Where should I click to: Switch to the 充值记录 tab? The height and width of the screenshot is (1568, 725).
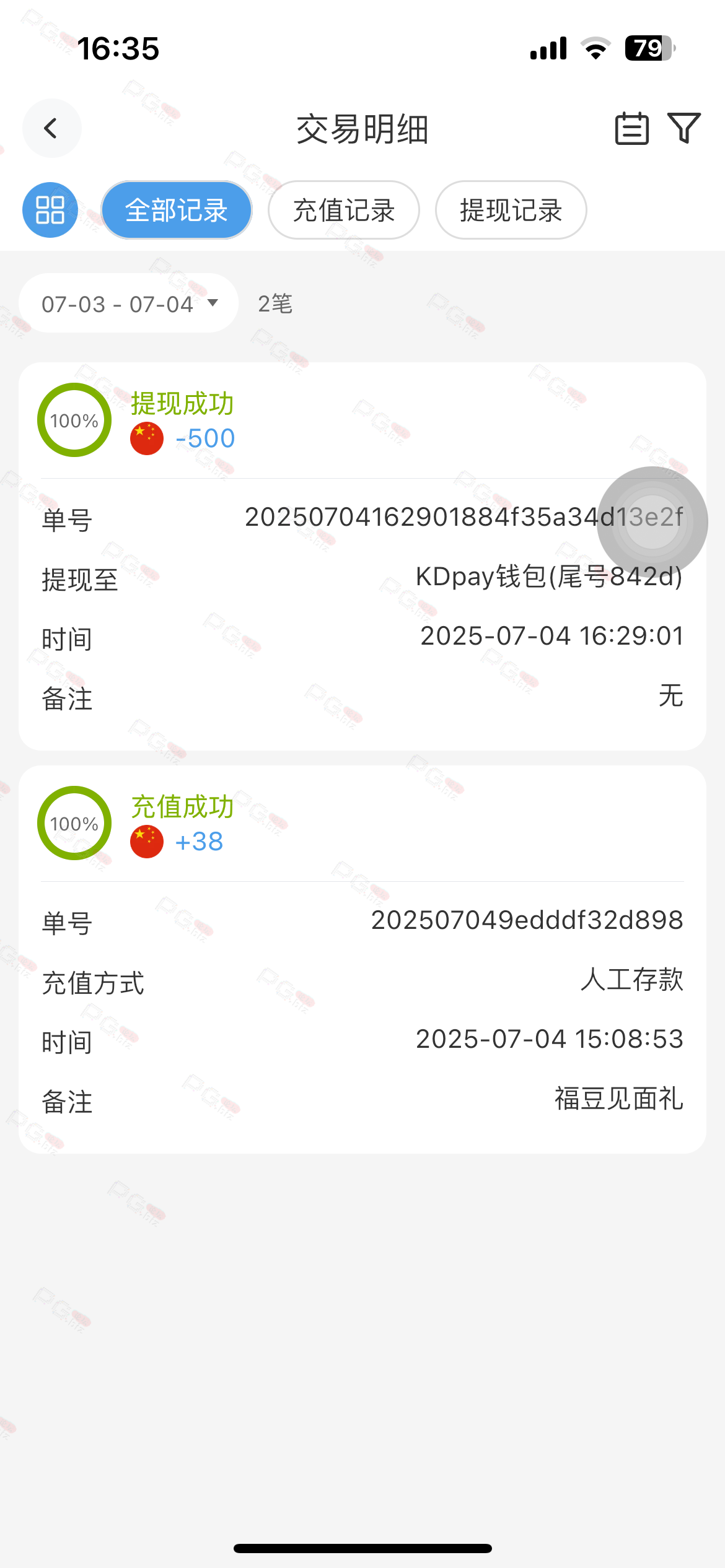point(344,210)
